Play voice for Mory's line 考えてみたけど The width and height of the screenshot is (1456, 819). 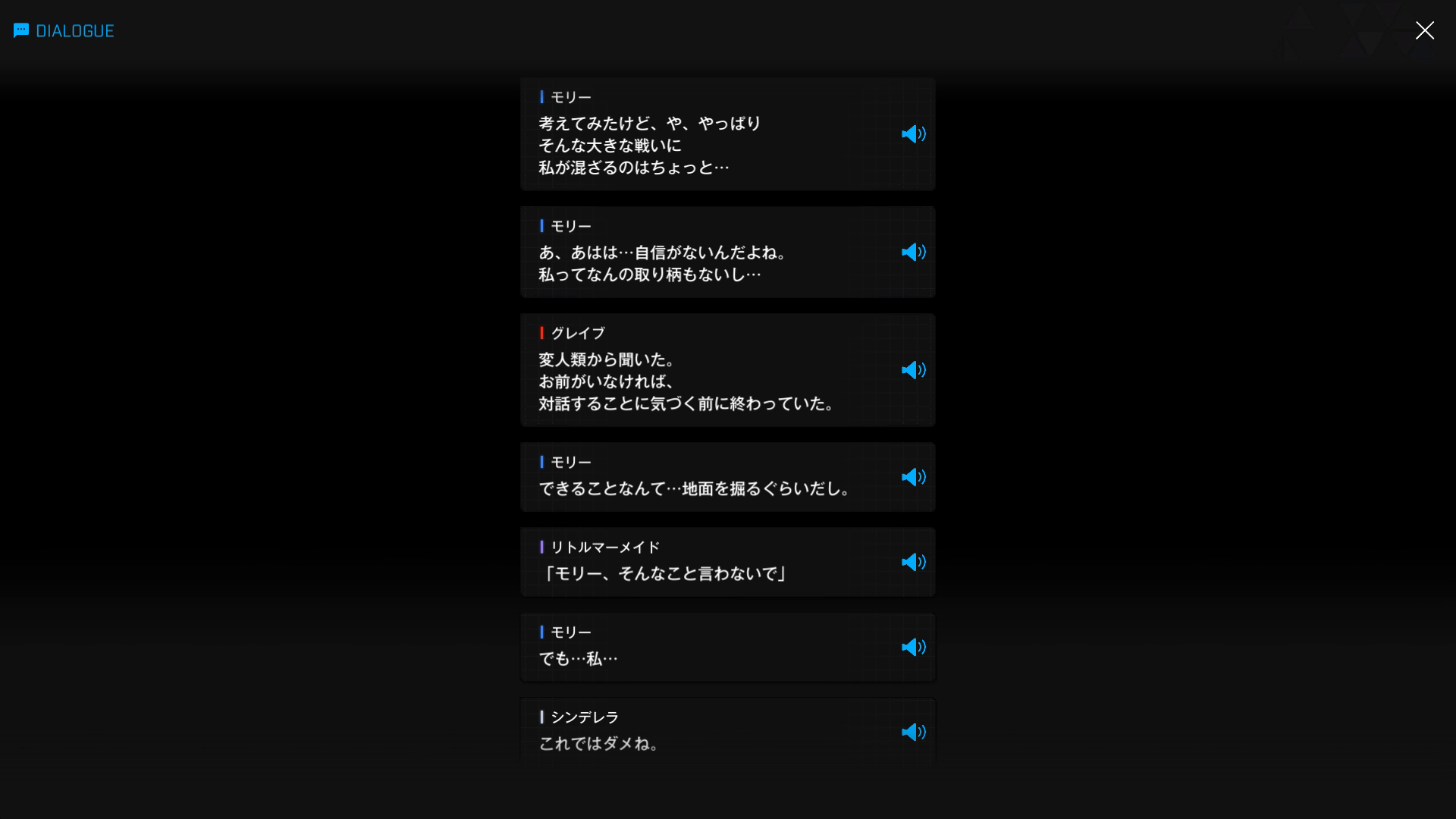(x=913, y=134)
